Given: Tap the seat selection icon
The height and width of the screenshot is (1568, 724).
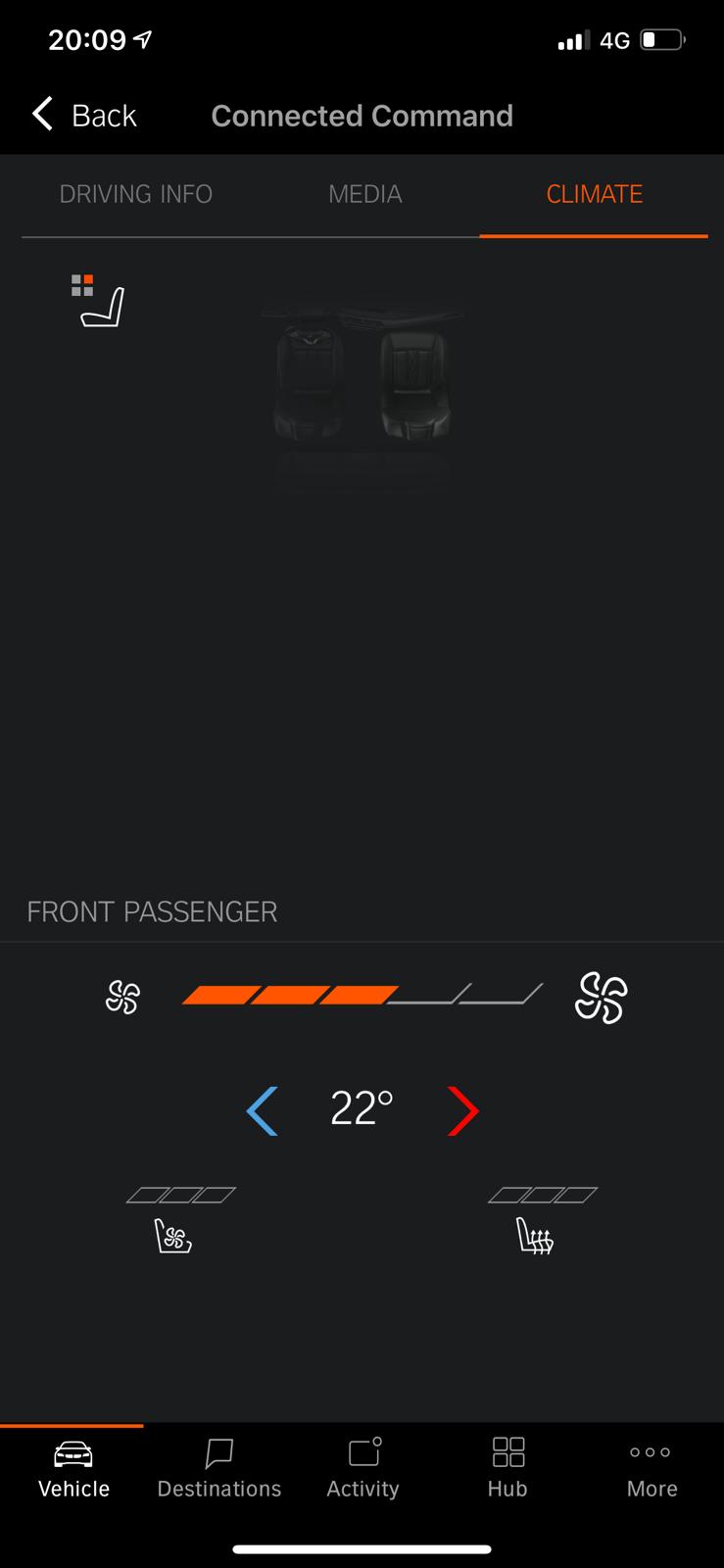Looking at the screenshot, I should (x=99, y=301).
